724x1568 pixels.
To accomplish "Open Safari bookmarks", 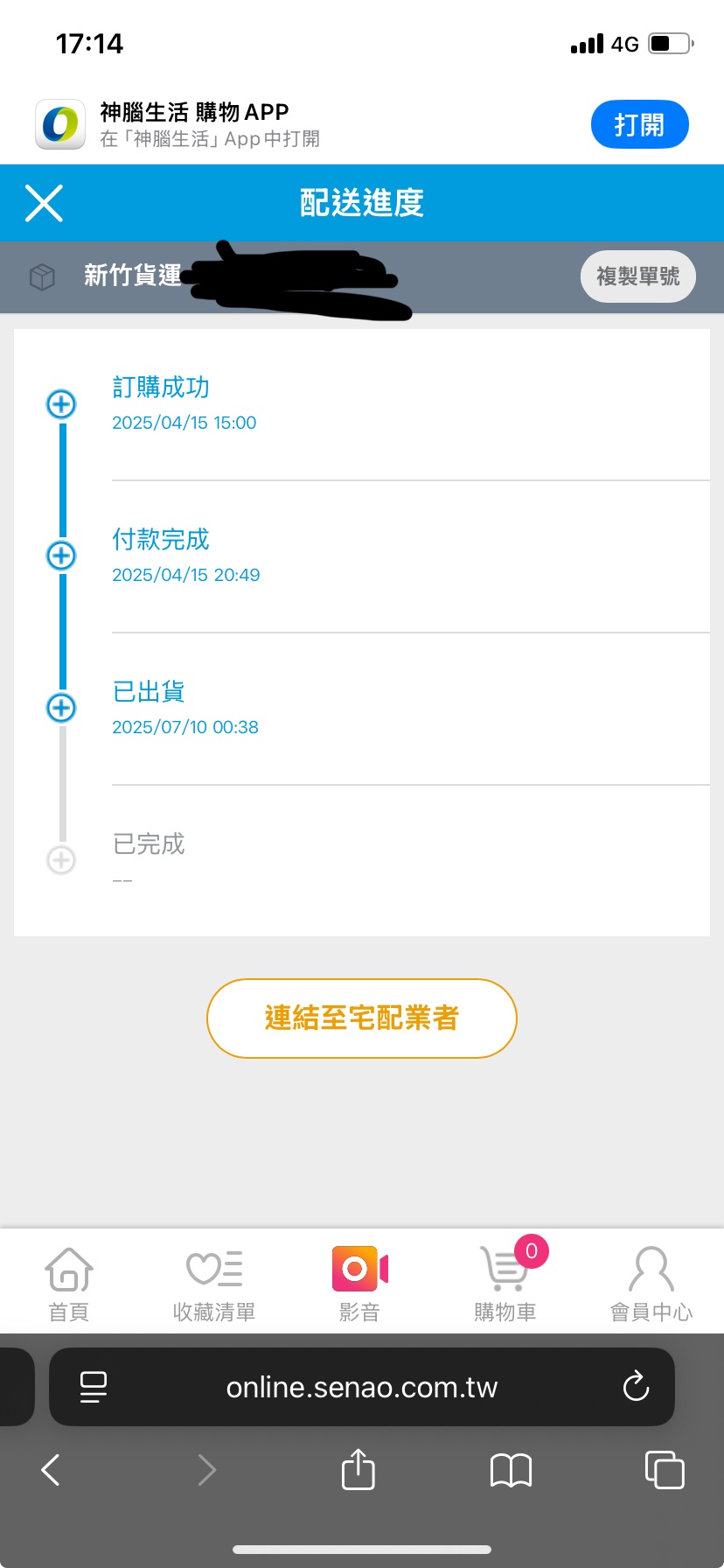I will pos(511,1470).
